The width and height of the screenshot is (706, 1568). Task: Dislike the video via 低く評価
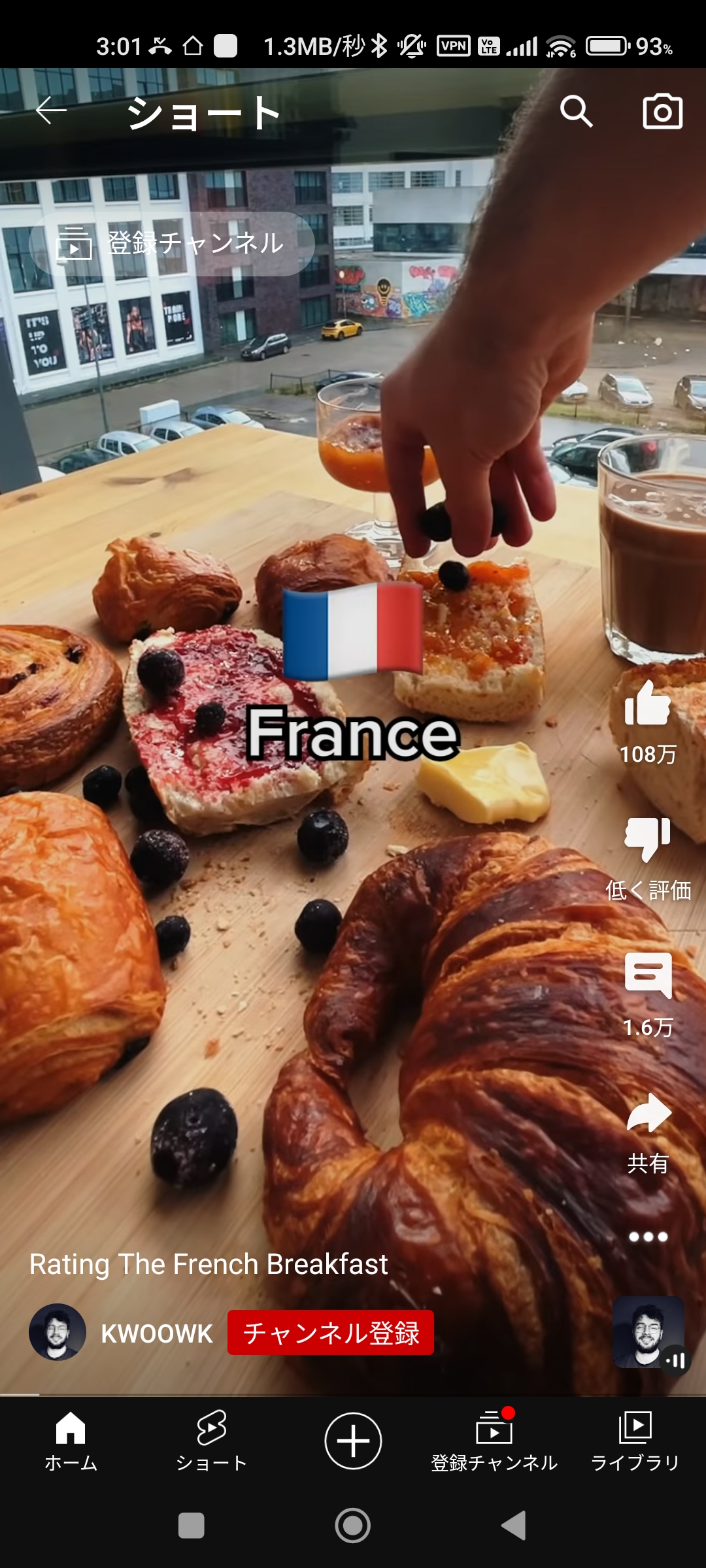pyautogui.click(x=647, y=840)
